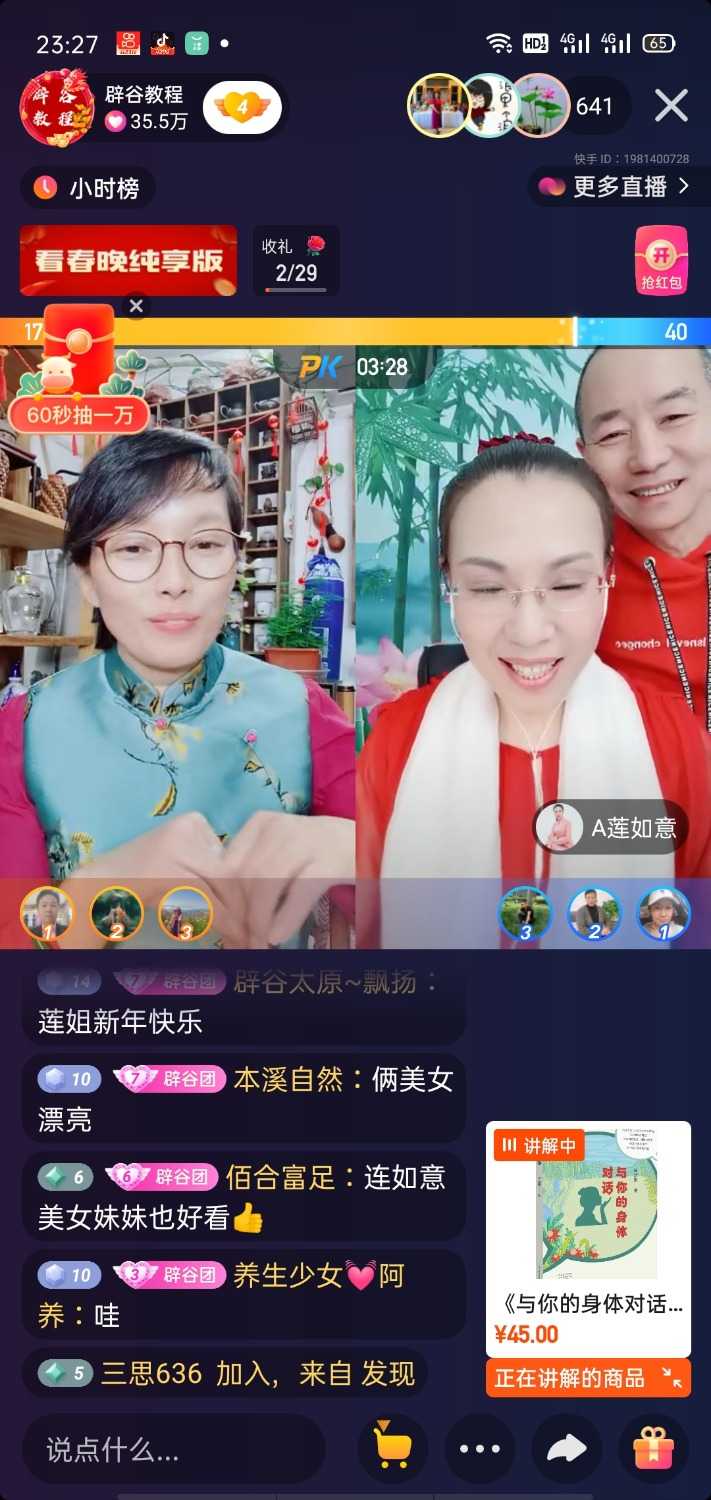Viewport: 711px width, 1500px height.
Task: View the 641 audience list
Action: [594, 105]
